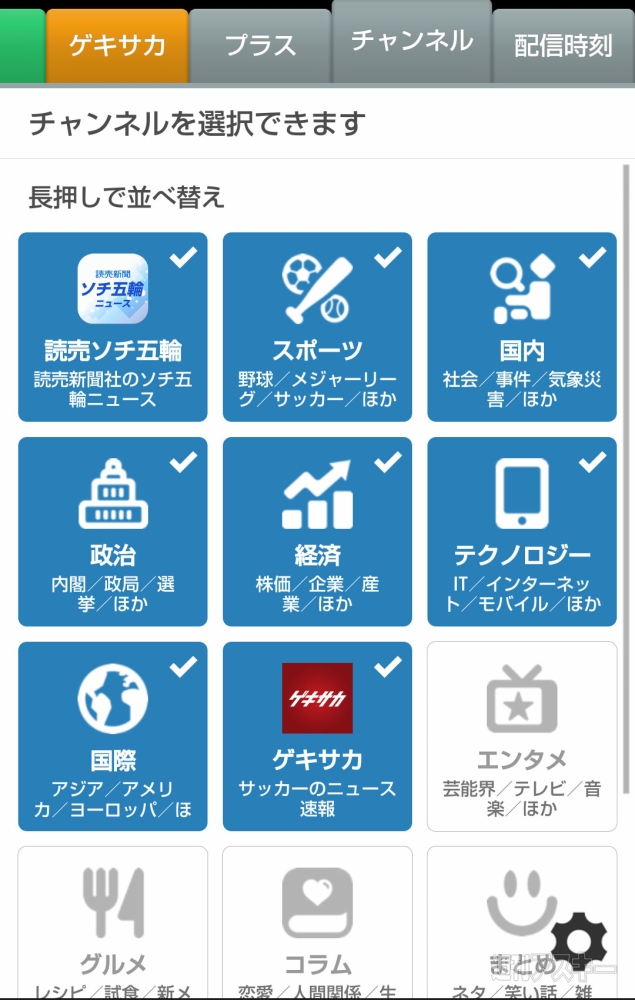Go to the 配信時刻 tab

tap(563, 46)
